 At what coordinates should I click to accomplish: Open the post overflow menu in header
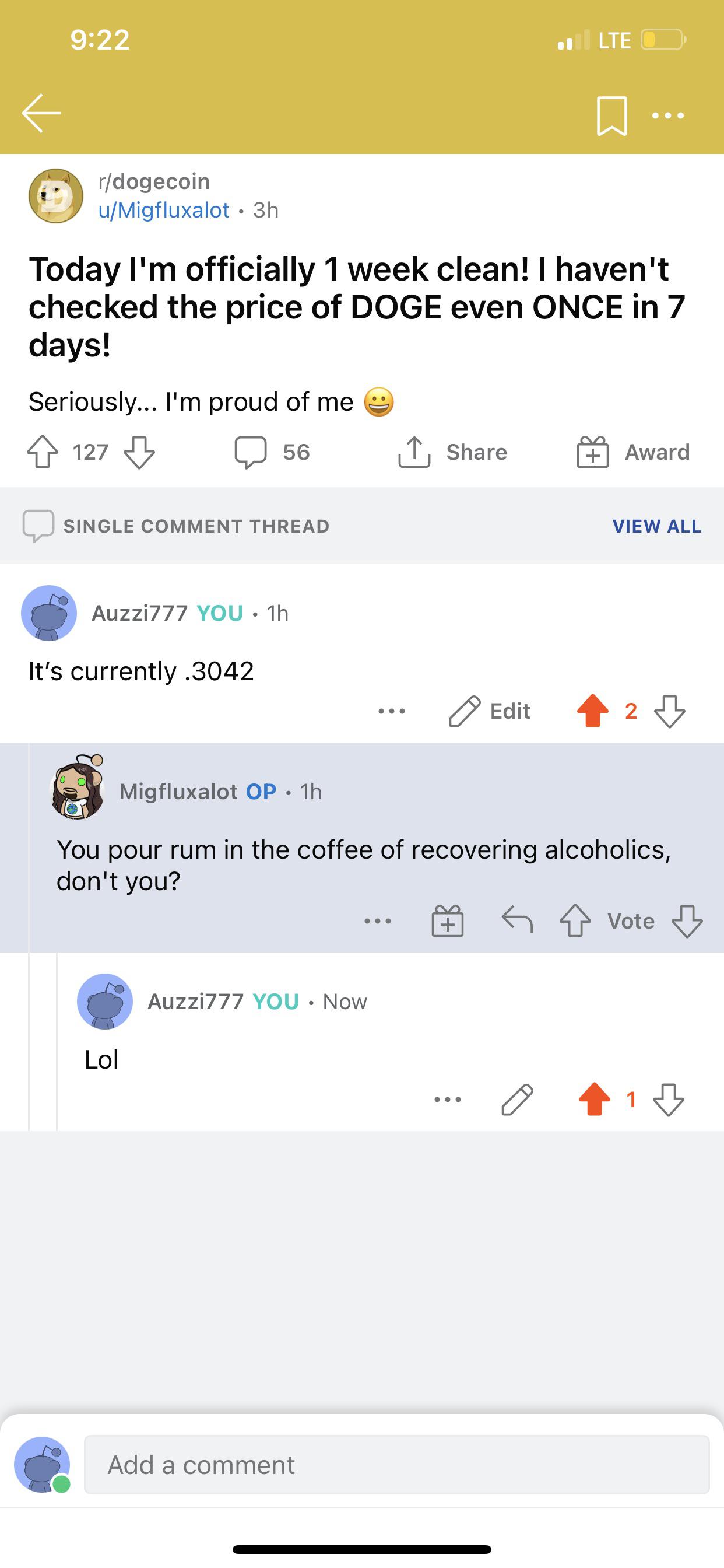pyautogui.click(x=668, y=115)
